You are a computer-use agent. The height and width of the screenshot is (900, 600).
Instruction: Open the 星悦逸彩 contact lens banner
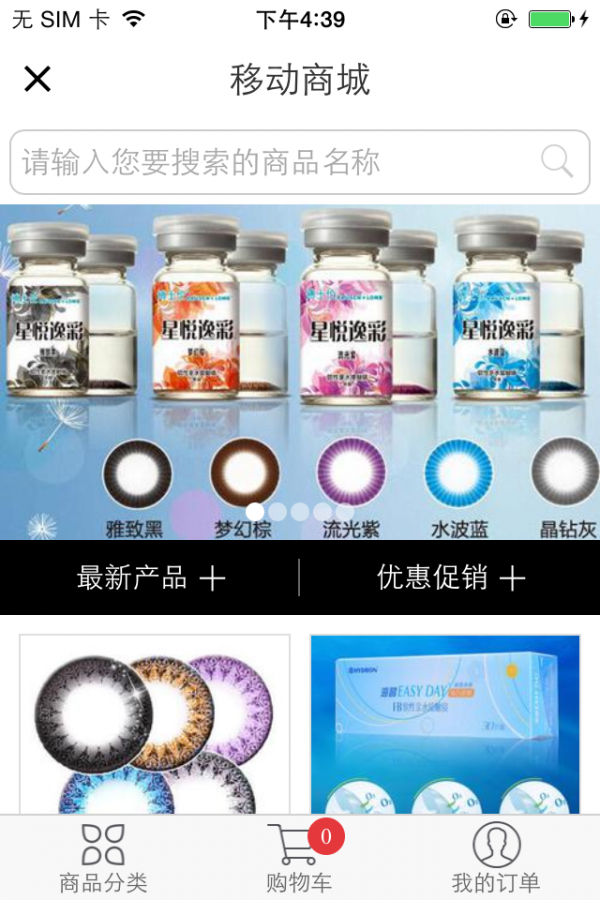pyautogui.click(x=300, y=370)
